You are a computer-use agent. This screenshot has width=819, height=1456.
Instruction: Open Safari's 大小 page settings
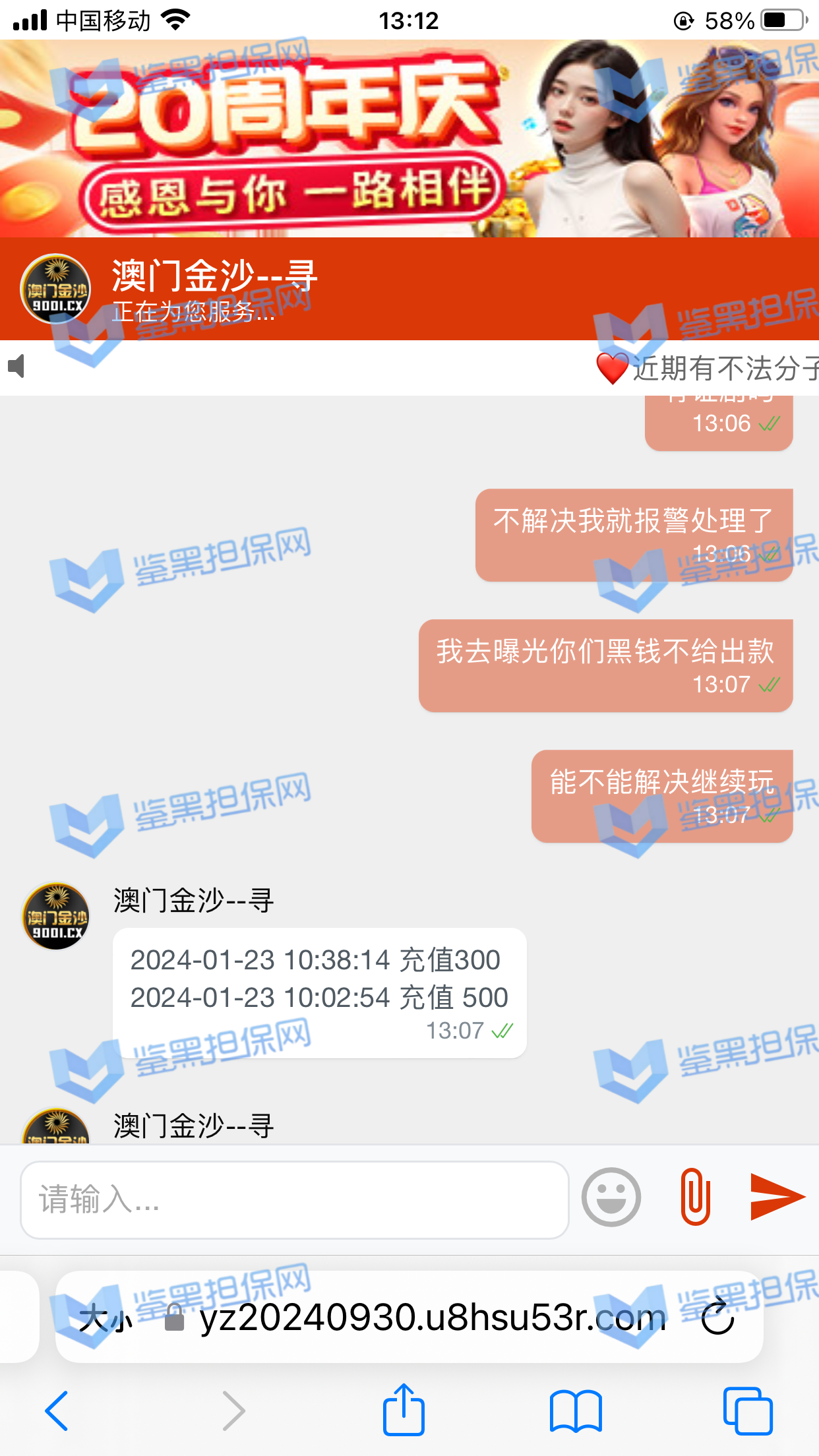tap(106, 1319)
